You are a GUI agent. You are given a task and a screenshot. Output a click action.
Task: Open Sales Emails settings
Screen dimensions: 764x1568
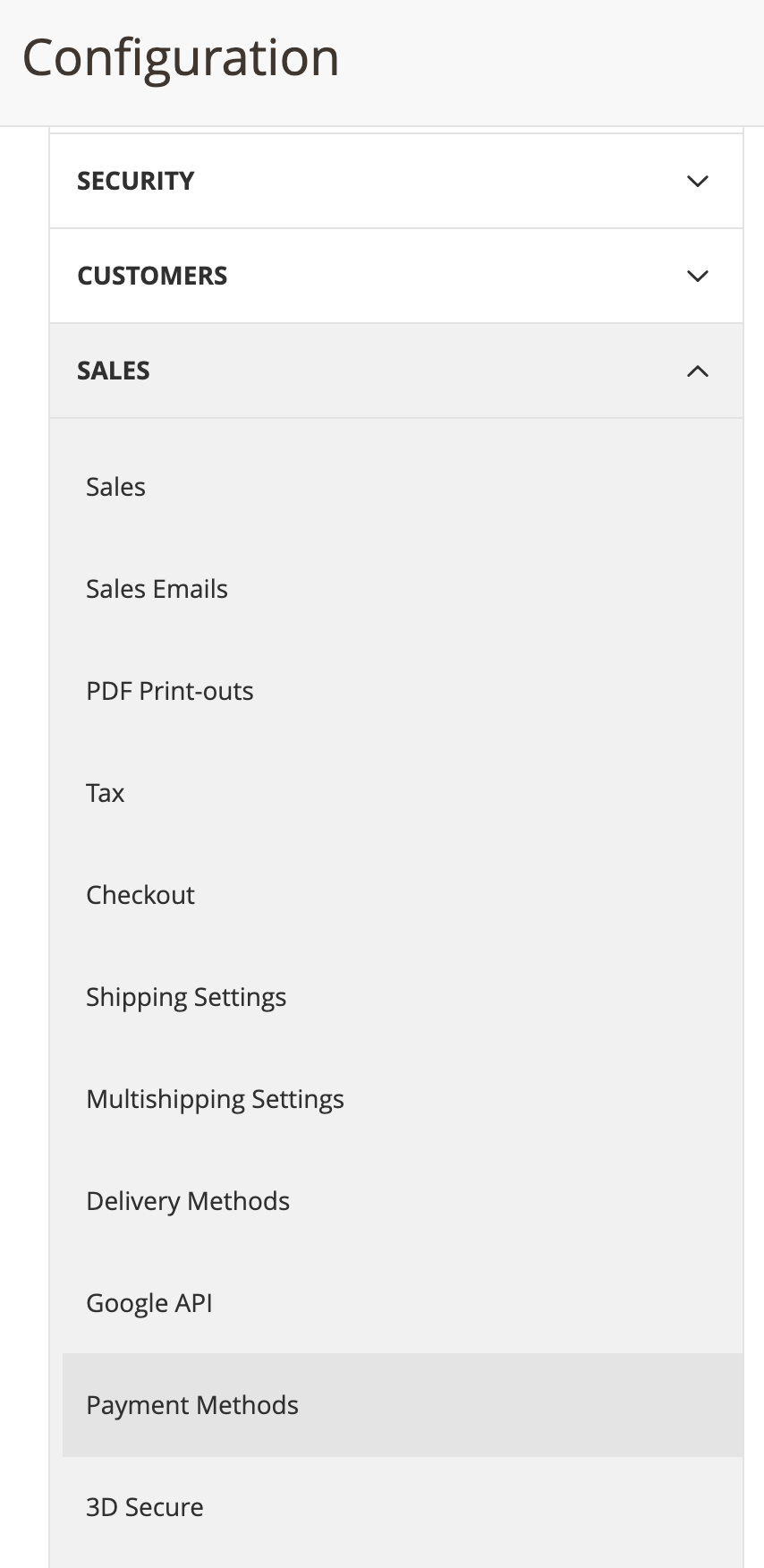157,589
